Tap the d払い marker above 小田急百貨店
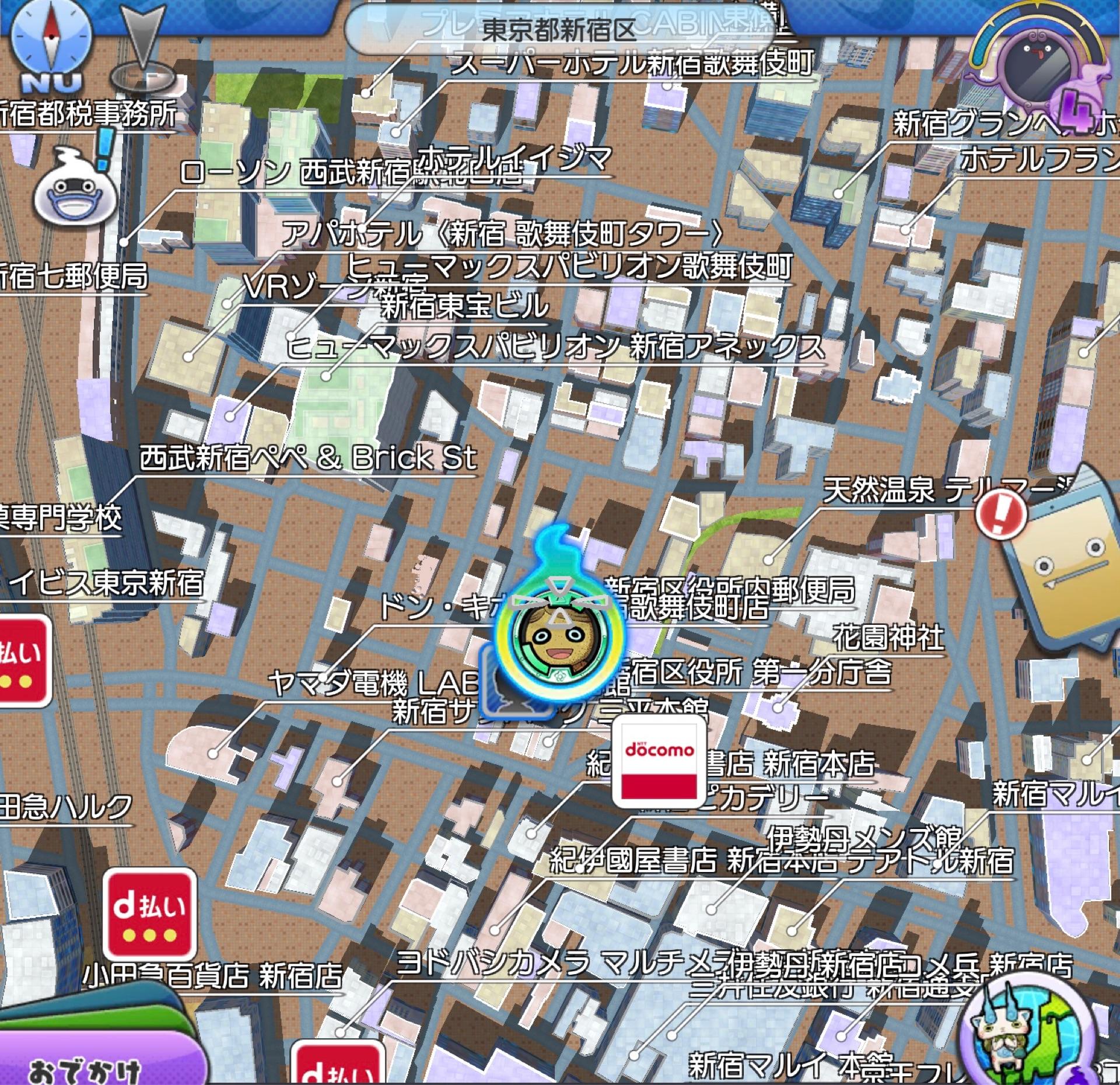 (149, 914)
